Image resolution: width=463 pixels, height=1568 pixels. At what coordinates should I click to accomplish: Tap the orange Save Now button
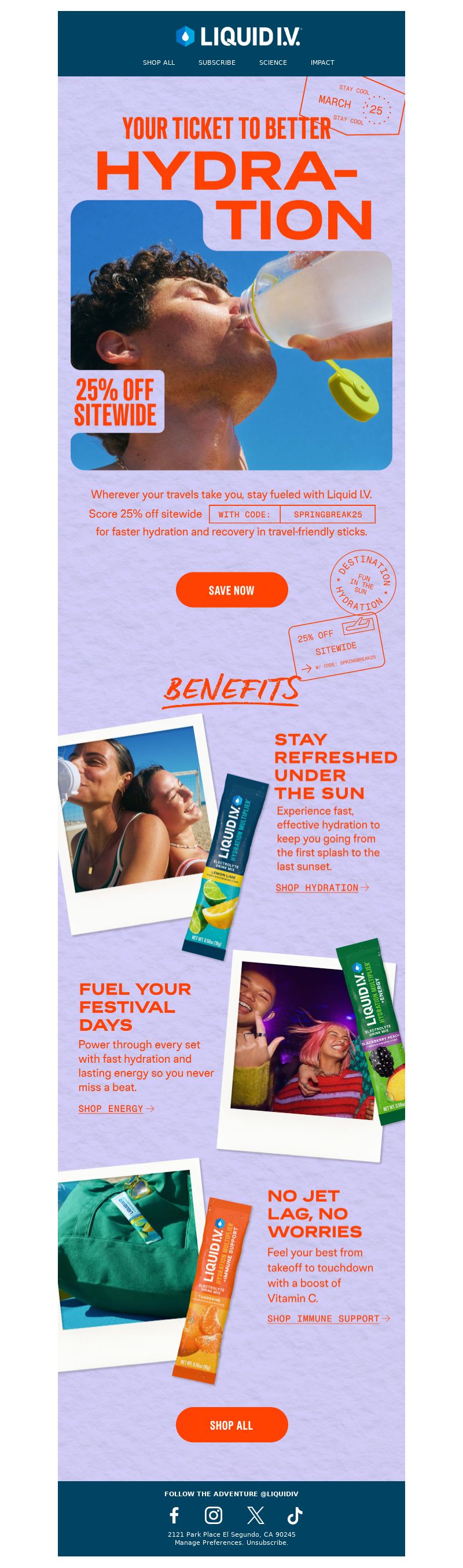pos(231,590)
